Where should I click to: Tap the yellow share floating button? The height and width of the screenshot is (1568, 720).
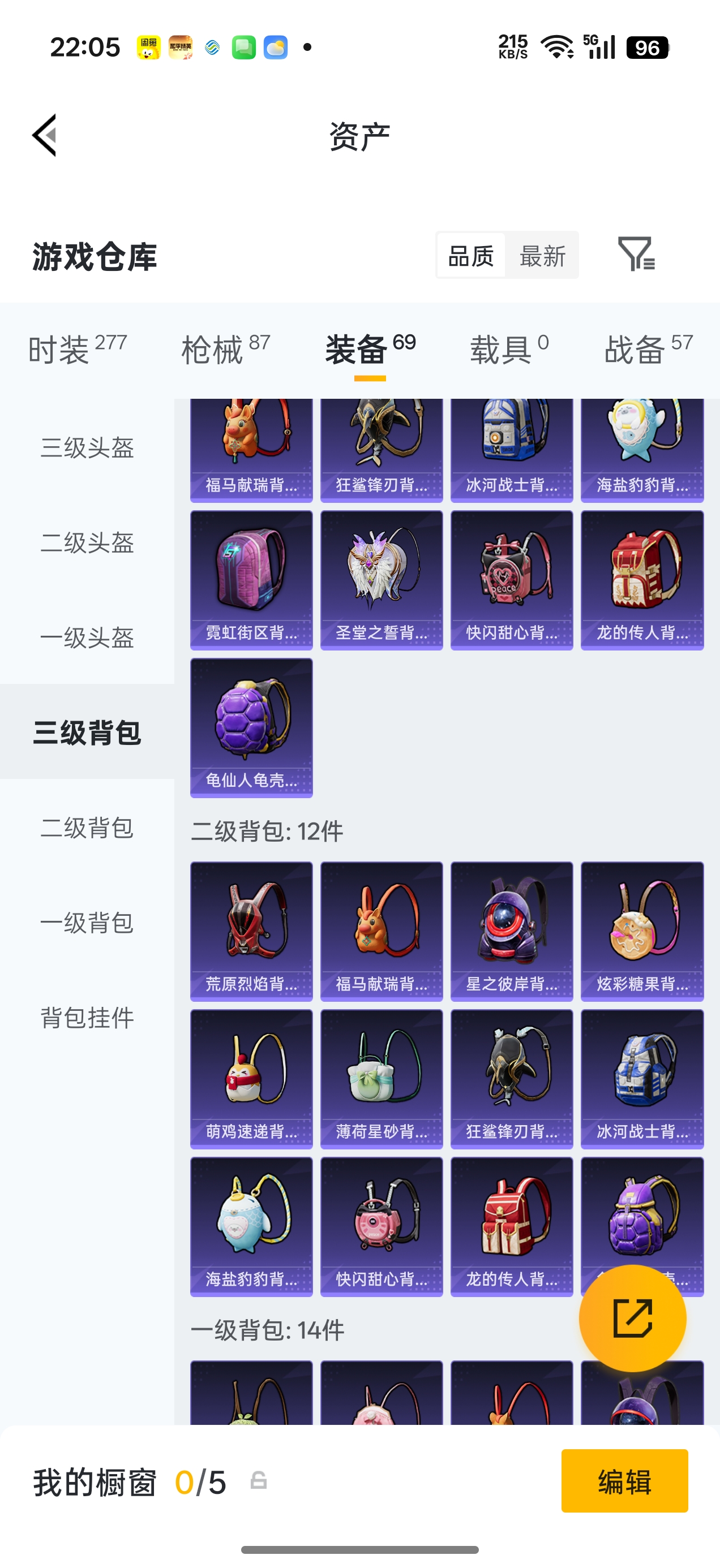coord(632,1318)
